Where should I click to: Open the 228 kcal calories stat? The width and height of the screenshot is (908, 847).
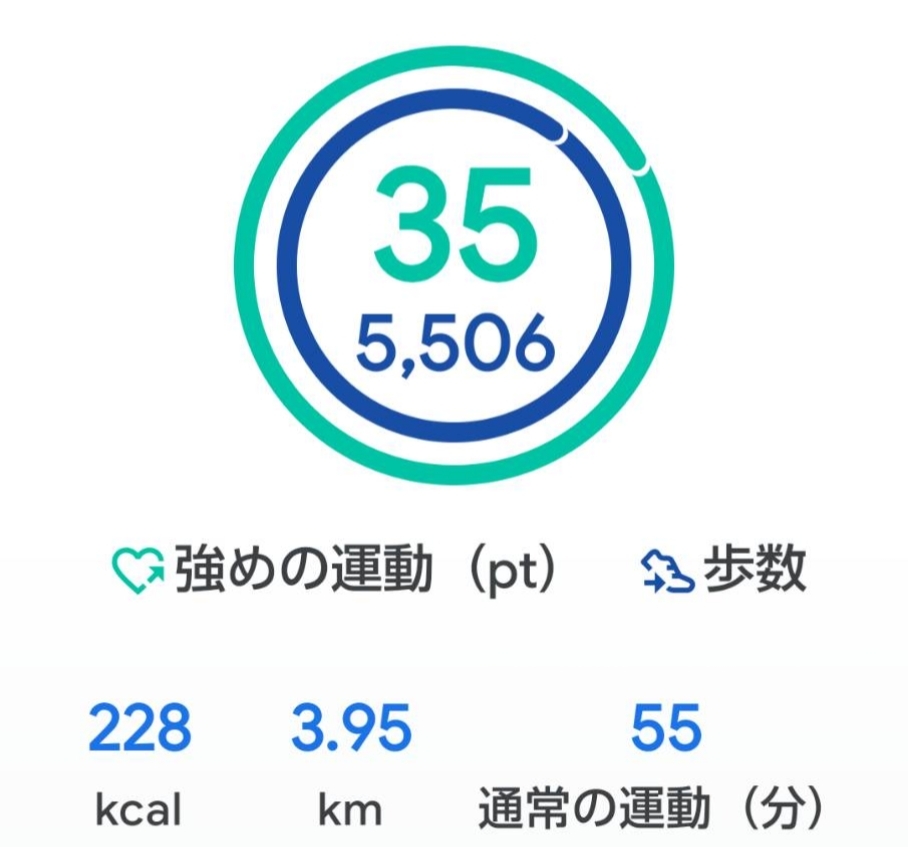(140, 764)
